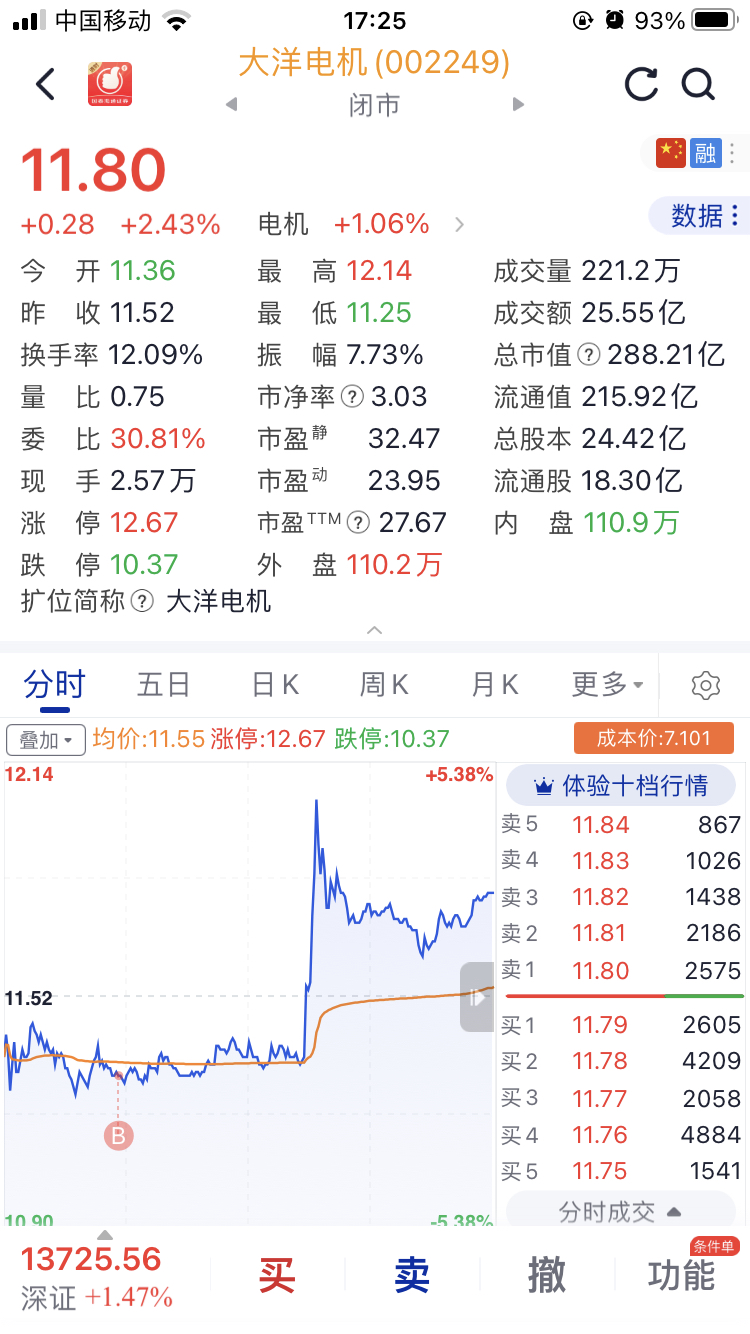The height and width of the screenshot is (1334, 750).
Task: Switch to previous stock arrow
Action: pos(231,105)
